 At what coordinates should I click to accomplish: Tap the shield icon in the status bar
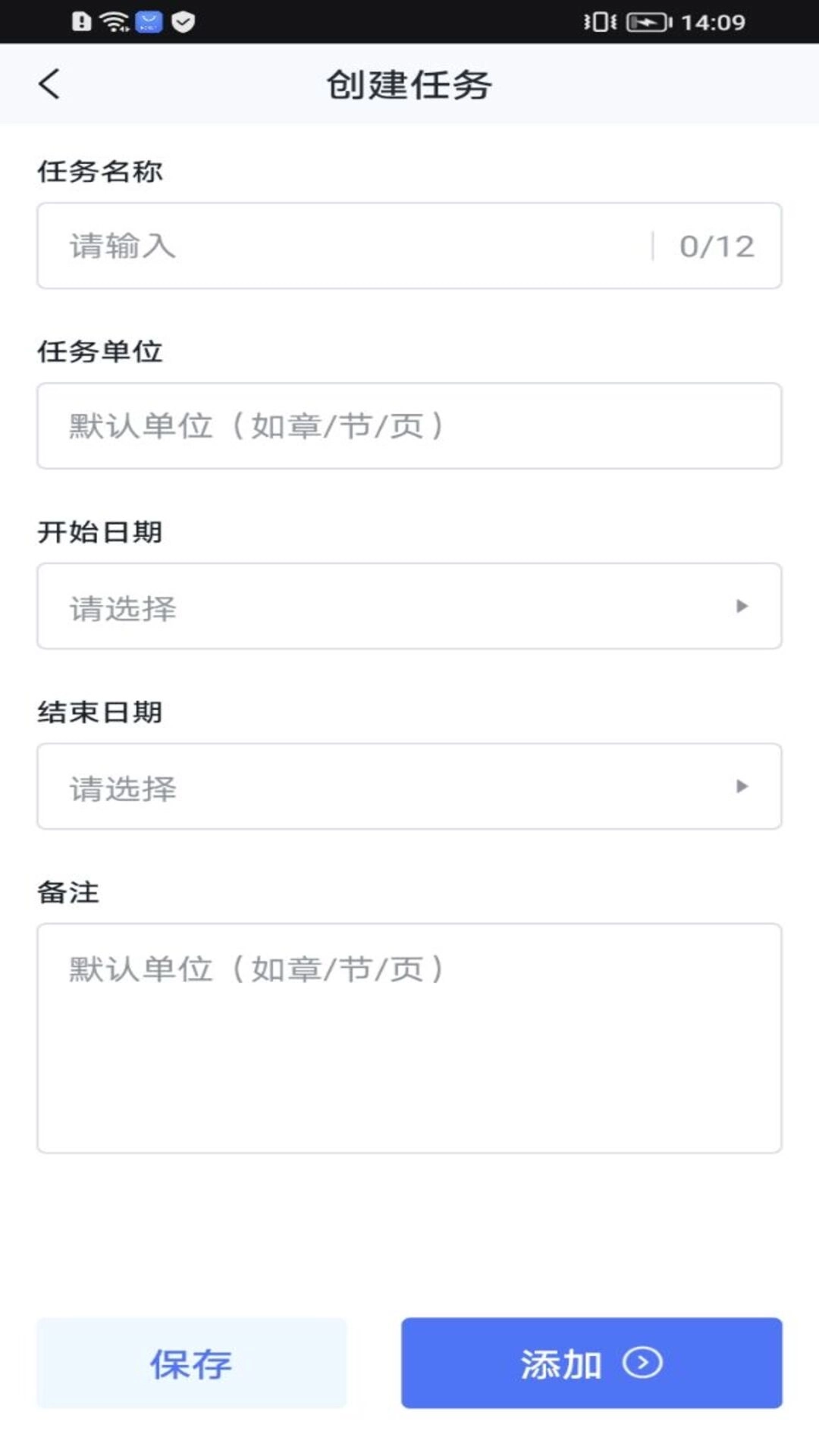click(x=182, y=20)
